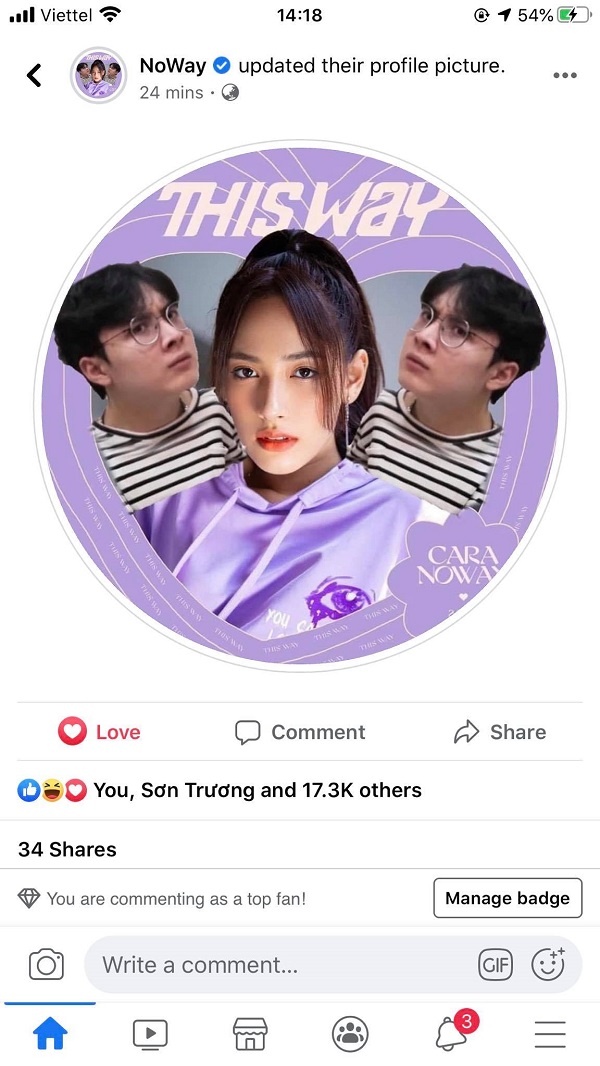
Task: Switch to the Home feed tab
Action: pos(50,1034)
